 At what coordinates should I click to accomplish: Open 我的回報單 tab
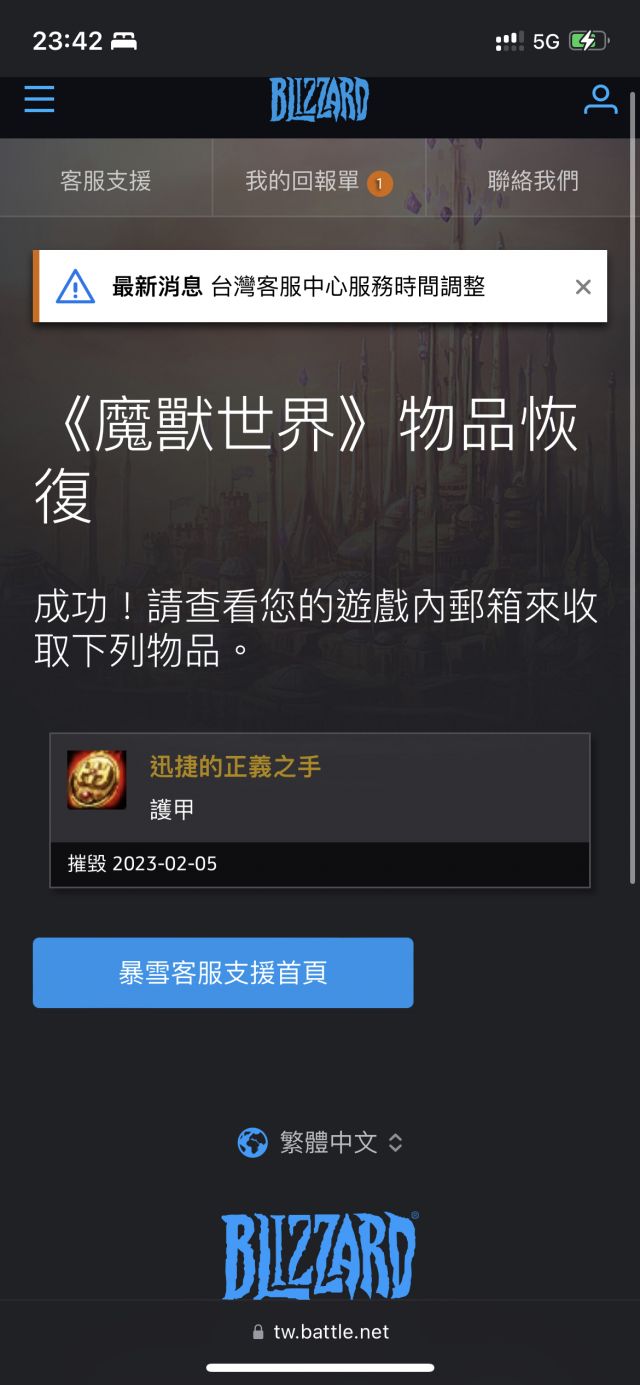319,181
